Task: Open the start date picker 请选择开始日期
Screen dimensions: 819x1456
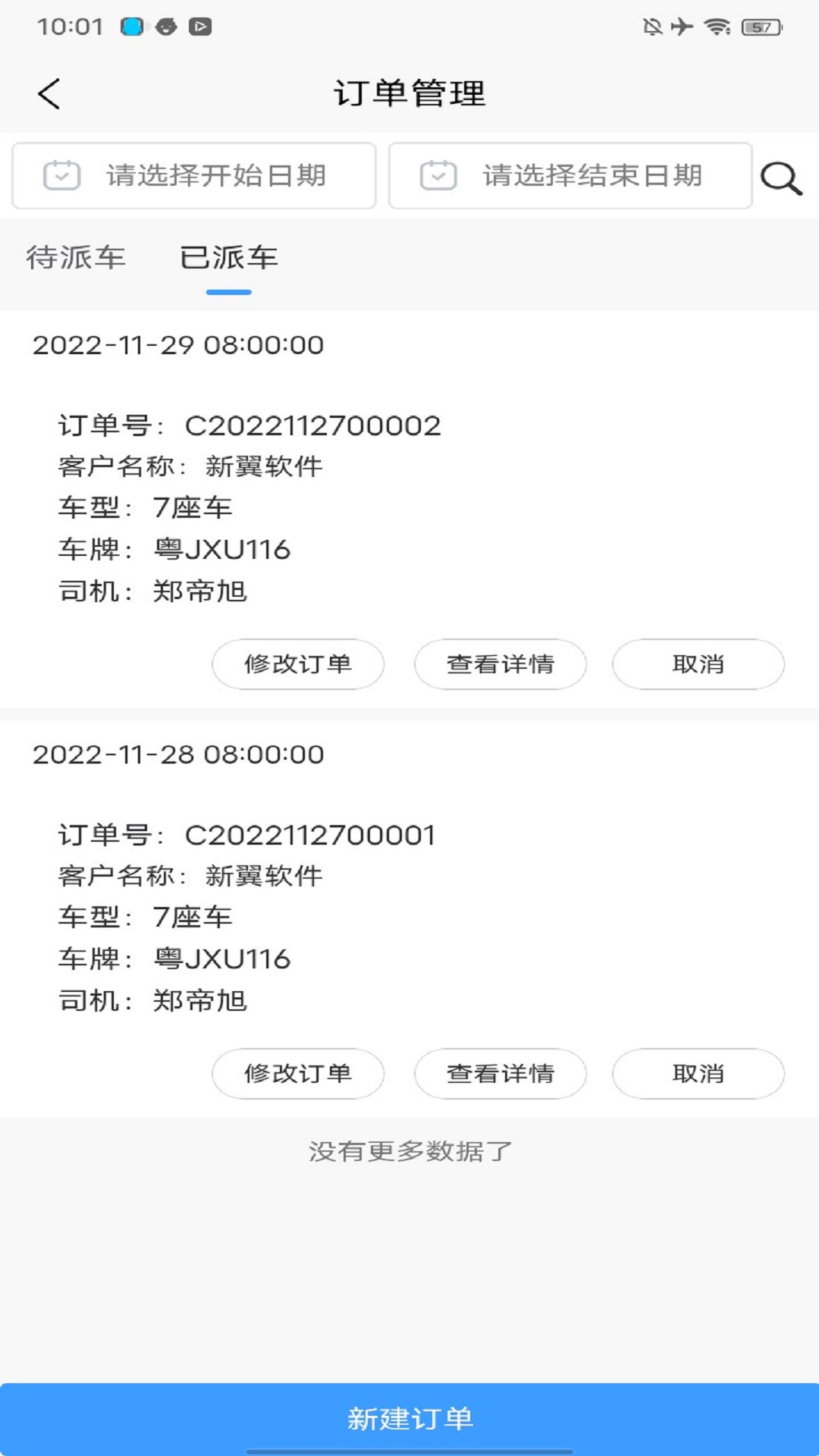Action: point(194,176)
